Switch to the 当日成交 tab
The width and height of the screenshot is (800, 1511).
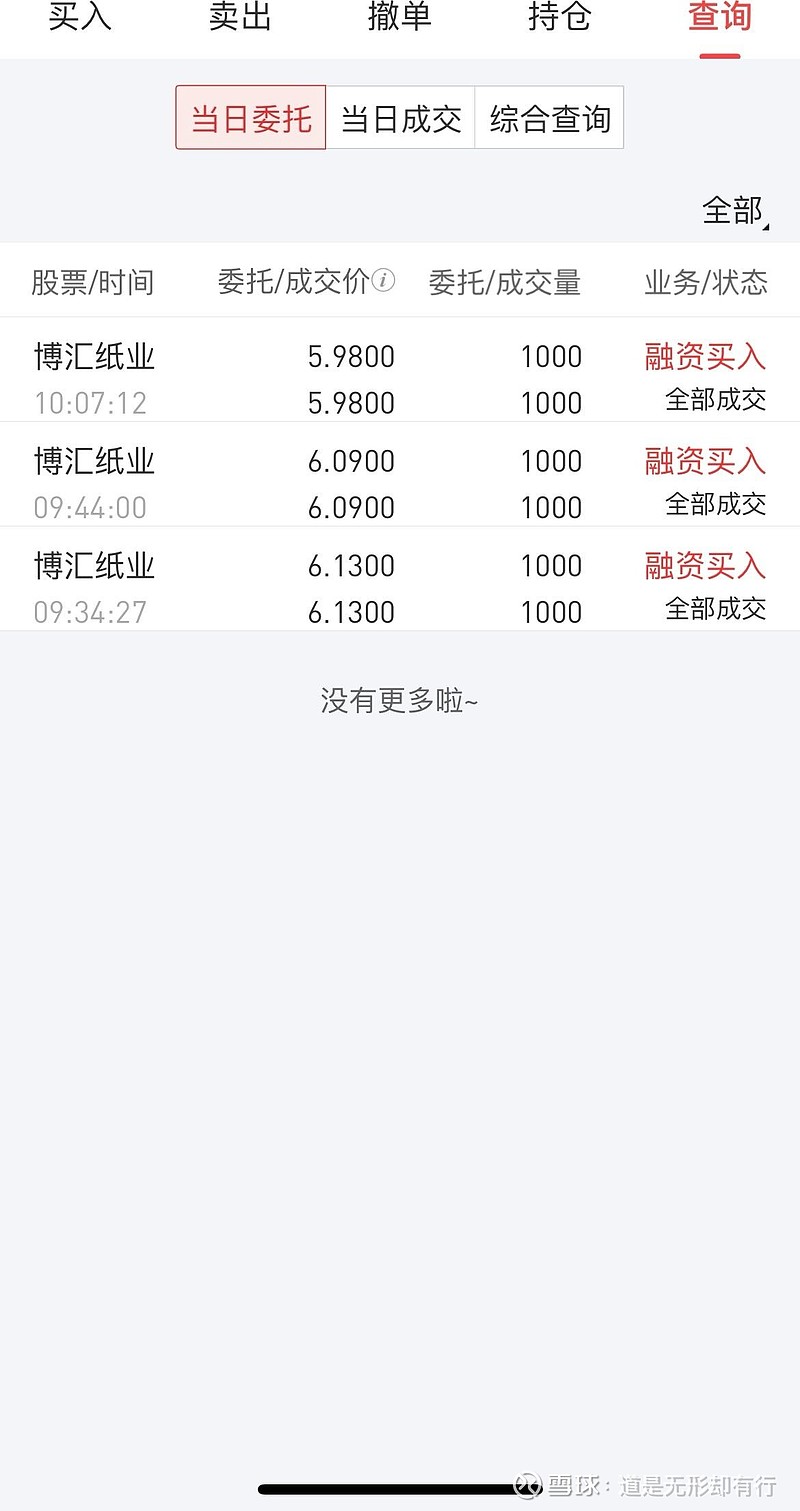coord(400,117)
